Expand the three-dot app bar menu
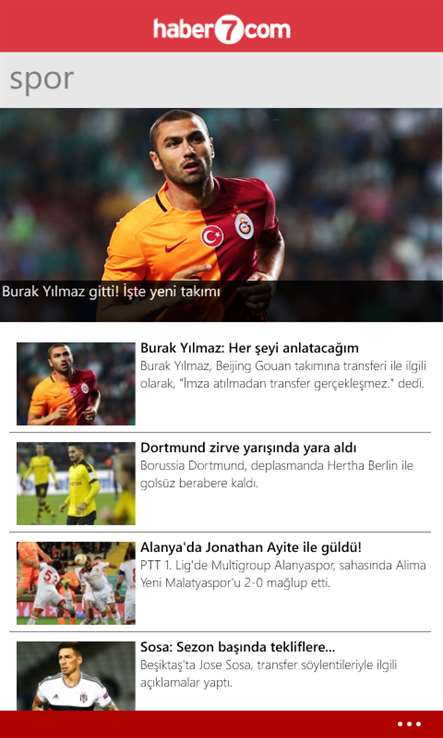Screen dimensions: 443x738 (409, 724)
